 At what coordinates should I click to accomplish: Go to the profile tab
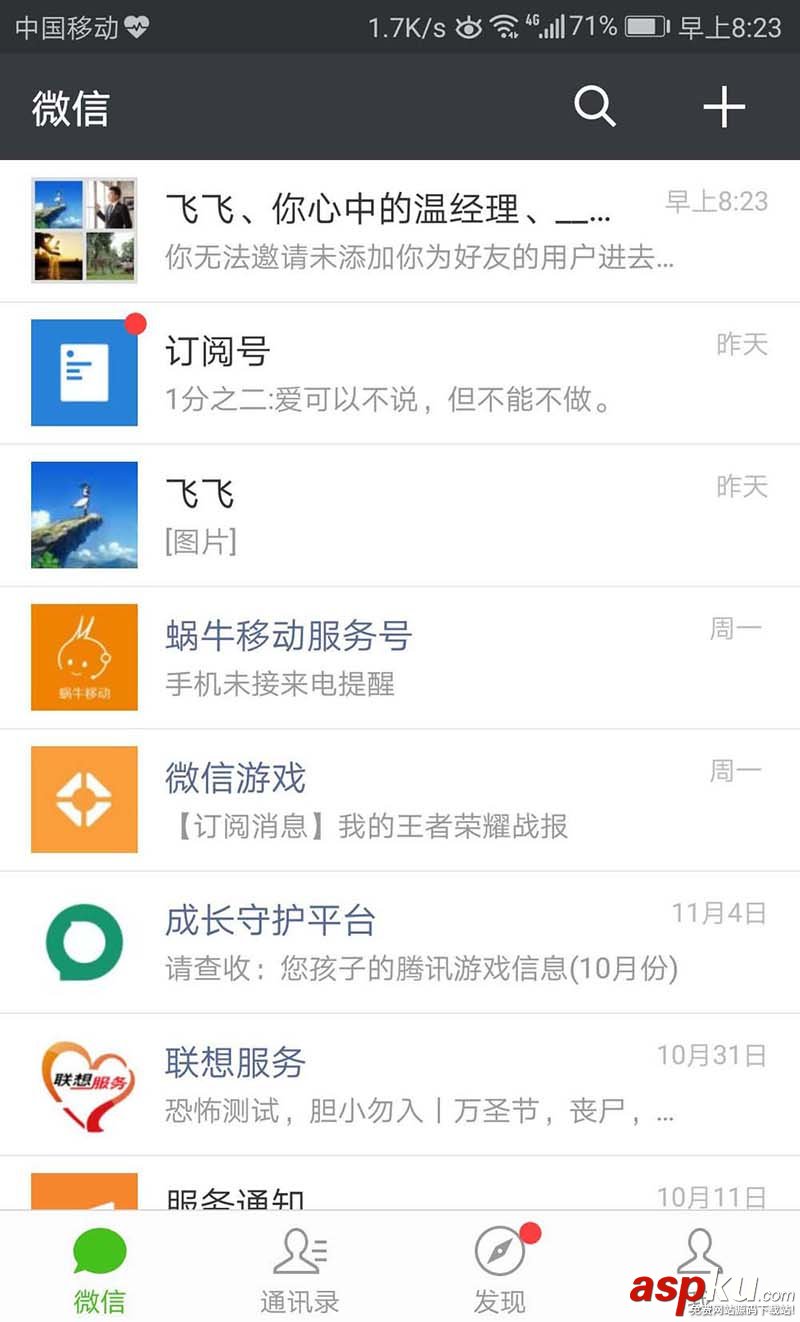click(699, 1260)
